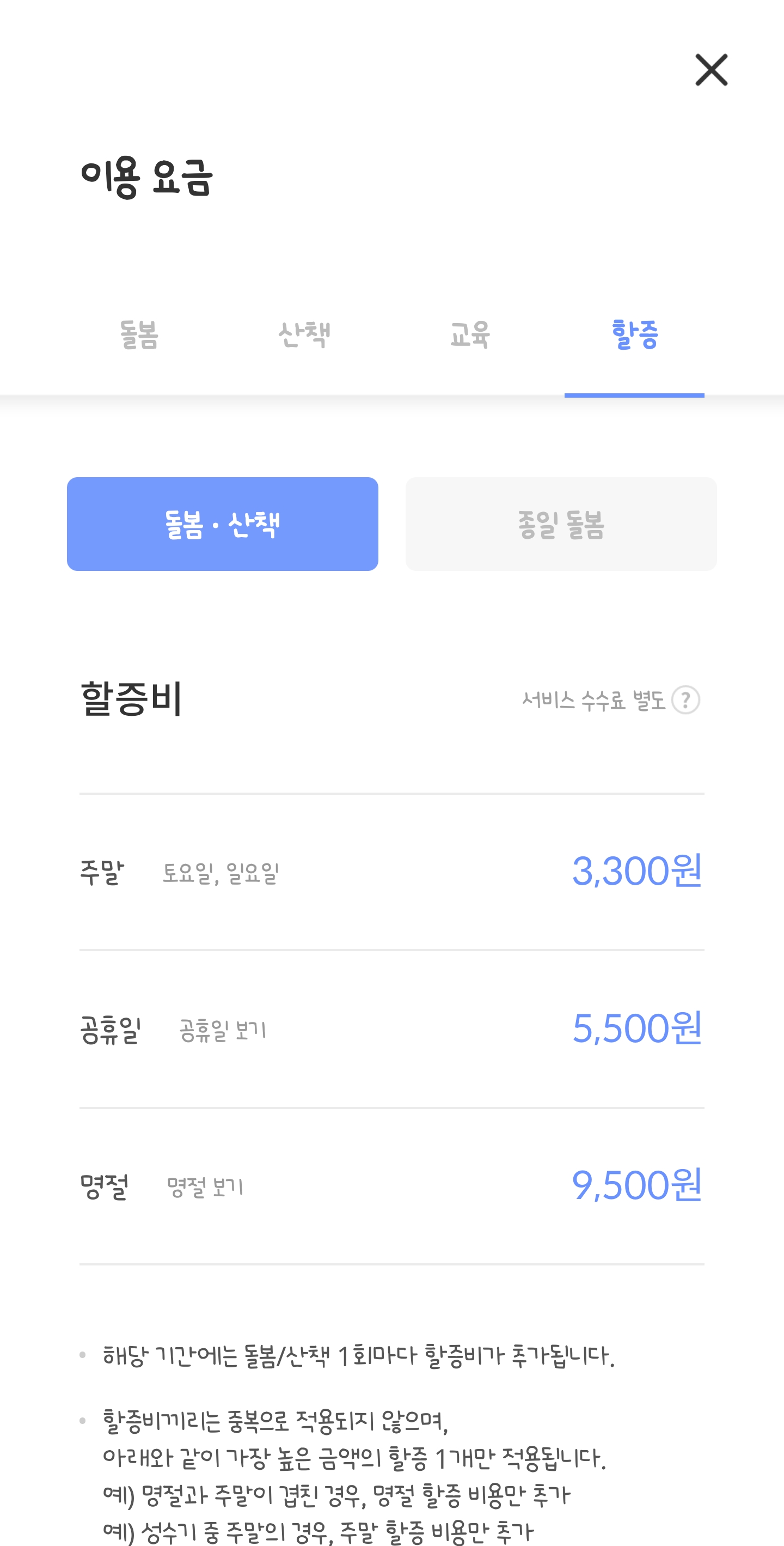Open the 교육 tab
The image size is (784, 1546).
point(470,335)
